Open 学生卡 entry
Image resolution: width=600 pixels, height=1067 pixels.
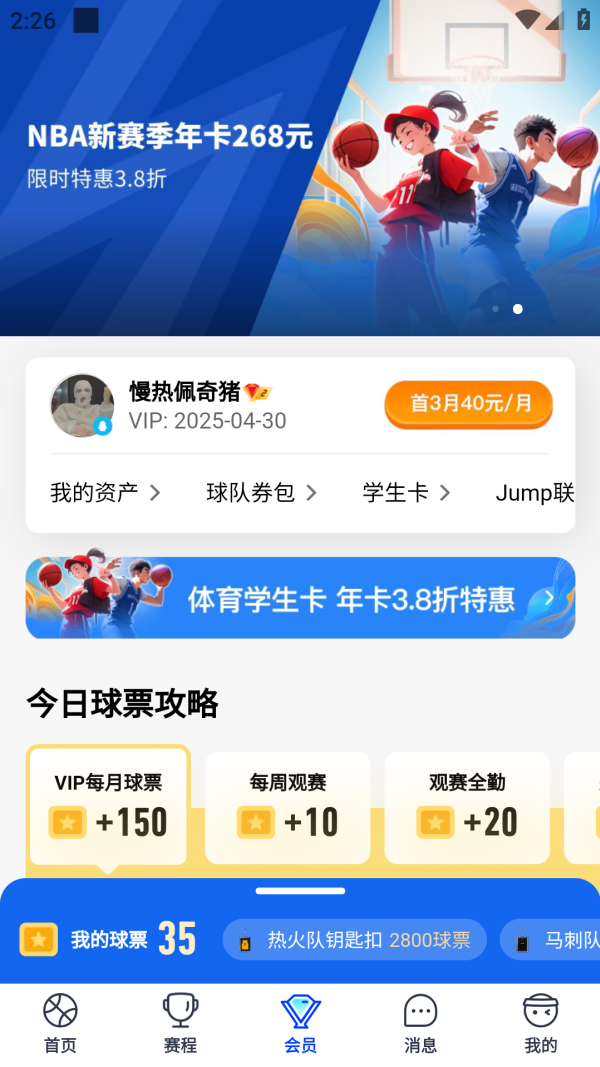point(406,492)
